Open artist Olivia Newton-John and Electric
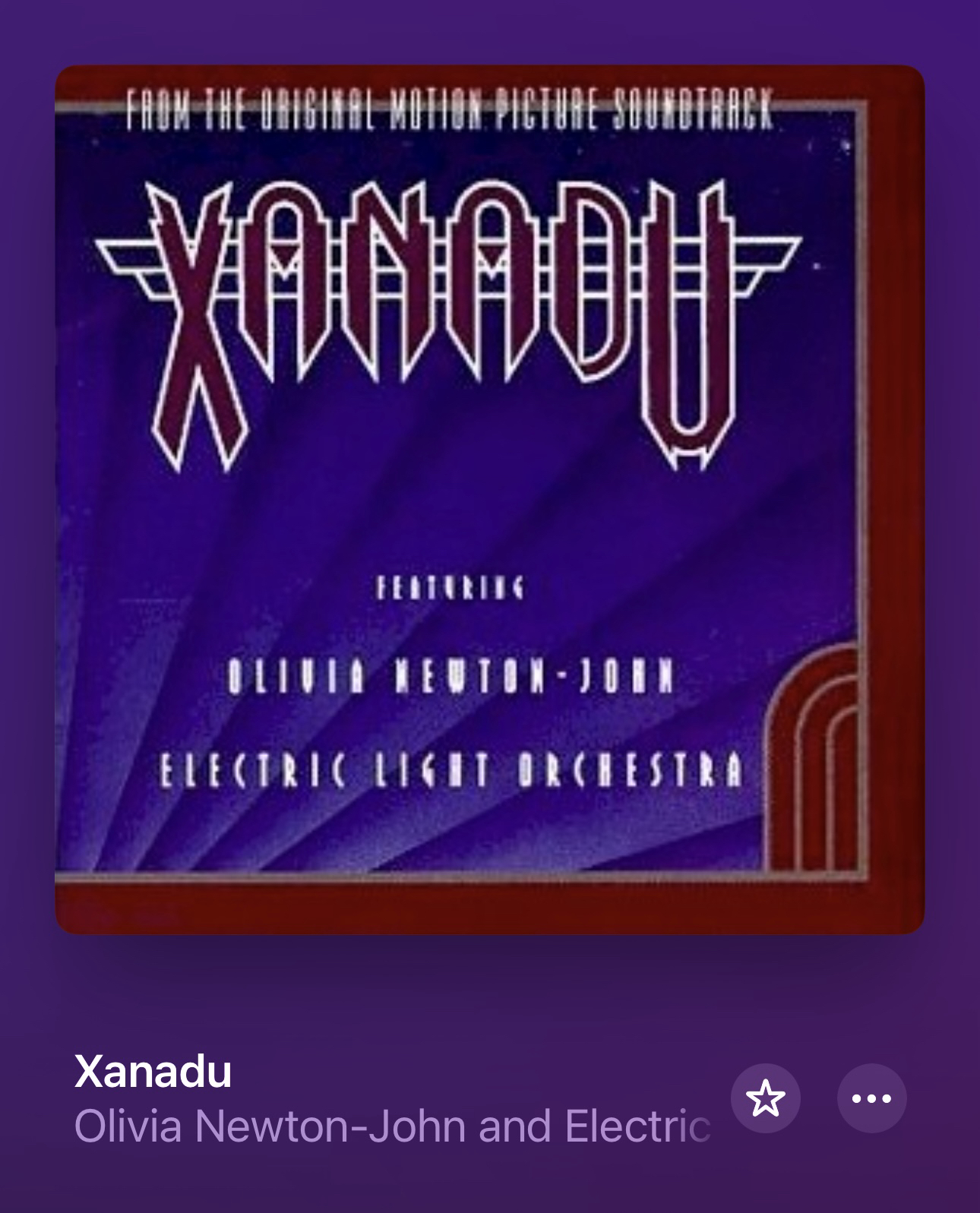Image resolution: width=980 pixels, height=1213 pixels. (392, 1126)
